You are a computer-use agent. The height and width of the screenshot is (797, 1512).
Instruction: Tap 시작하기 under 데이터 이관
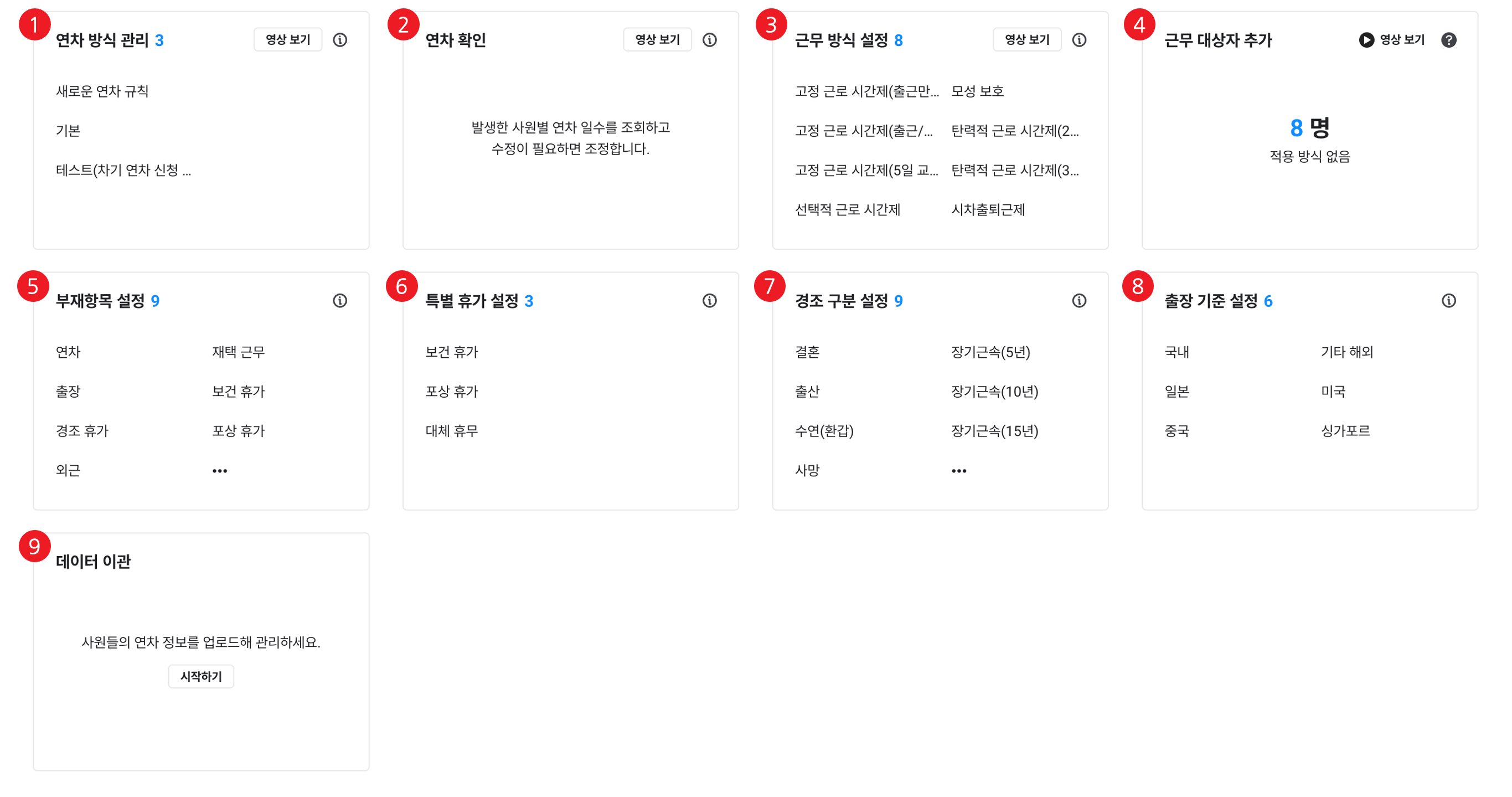201,676
